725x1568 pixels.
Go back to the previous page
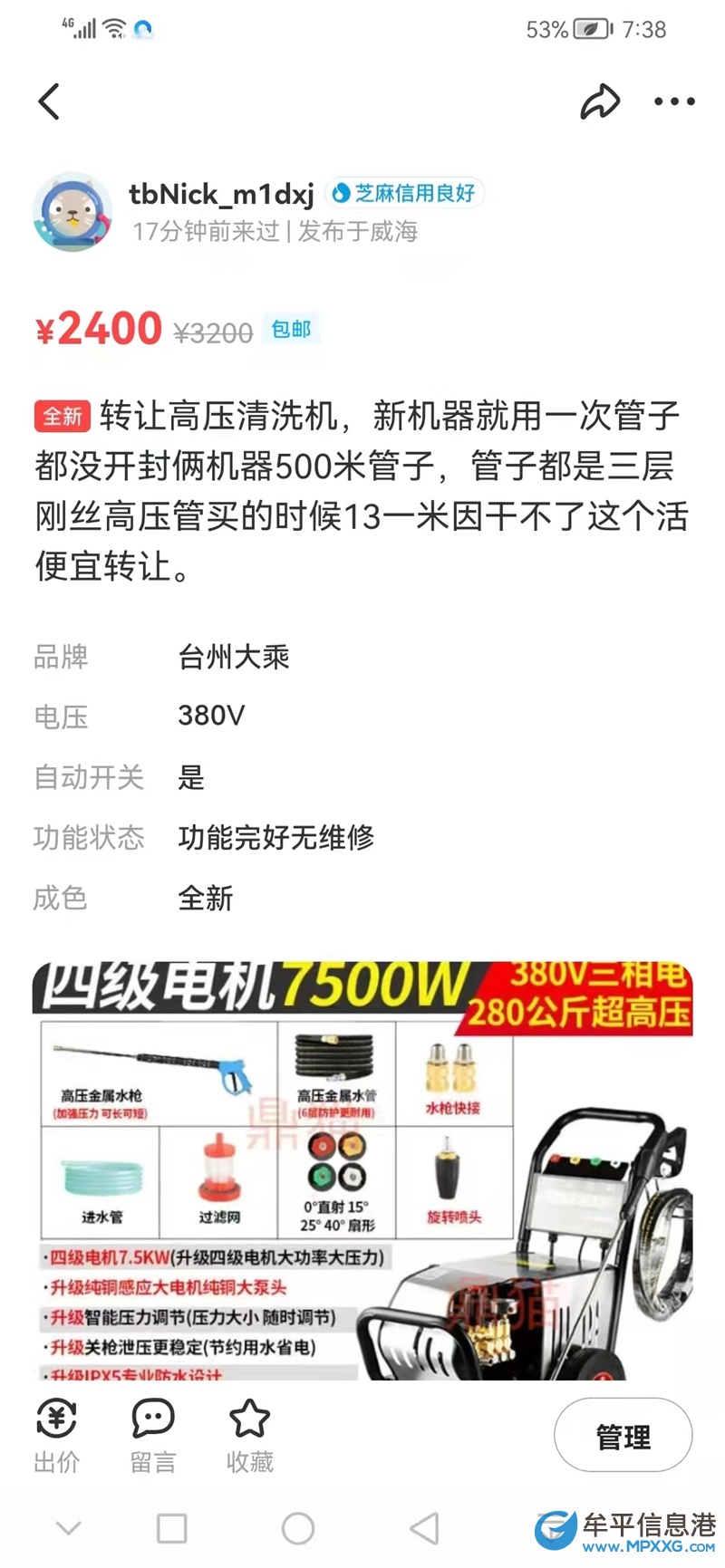click(x=50, y=101)
